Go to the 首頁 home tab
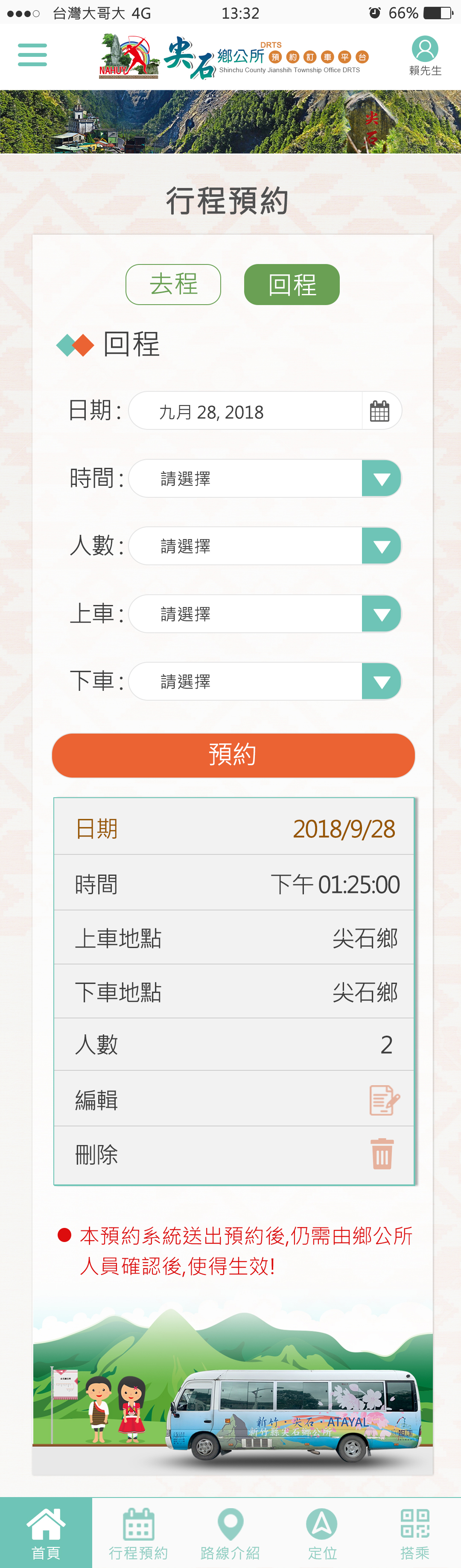This screenshot has height=1568, width=461. 46,1533
